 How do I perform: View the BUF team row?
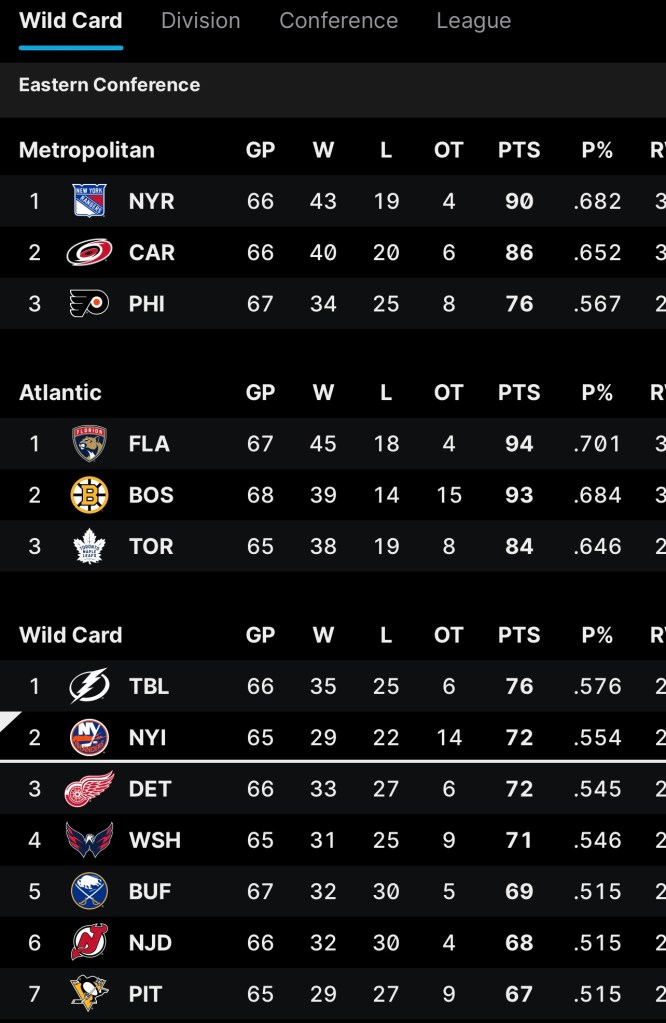150,891
